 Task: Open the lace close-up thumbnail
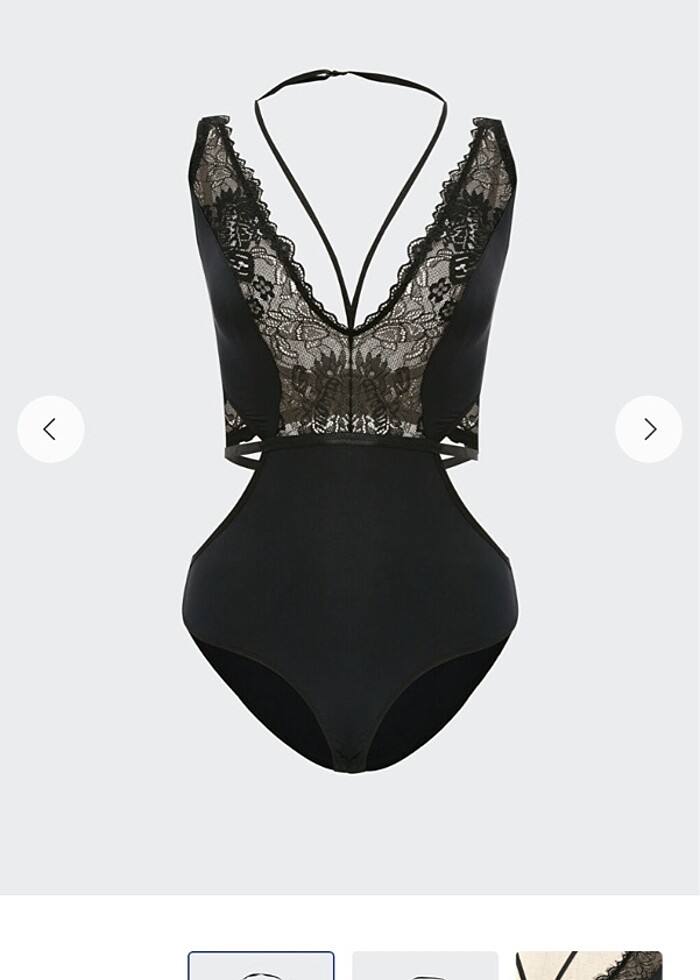589,967
